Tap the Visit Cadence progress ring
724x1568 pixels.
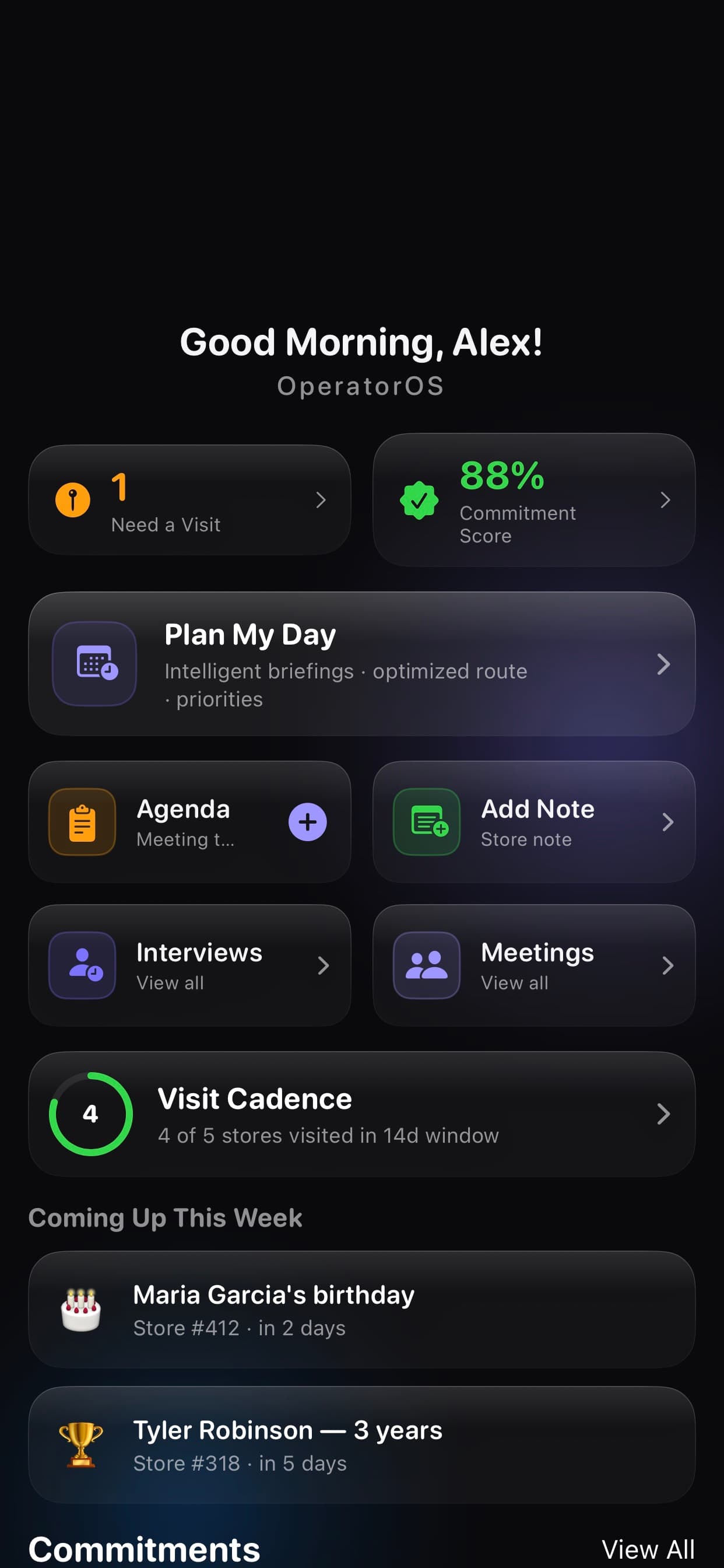click(x=90, y=1114)
